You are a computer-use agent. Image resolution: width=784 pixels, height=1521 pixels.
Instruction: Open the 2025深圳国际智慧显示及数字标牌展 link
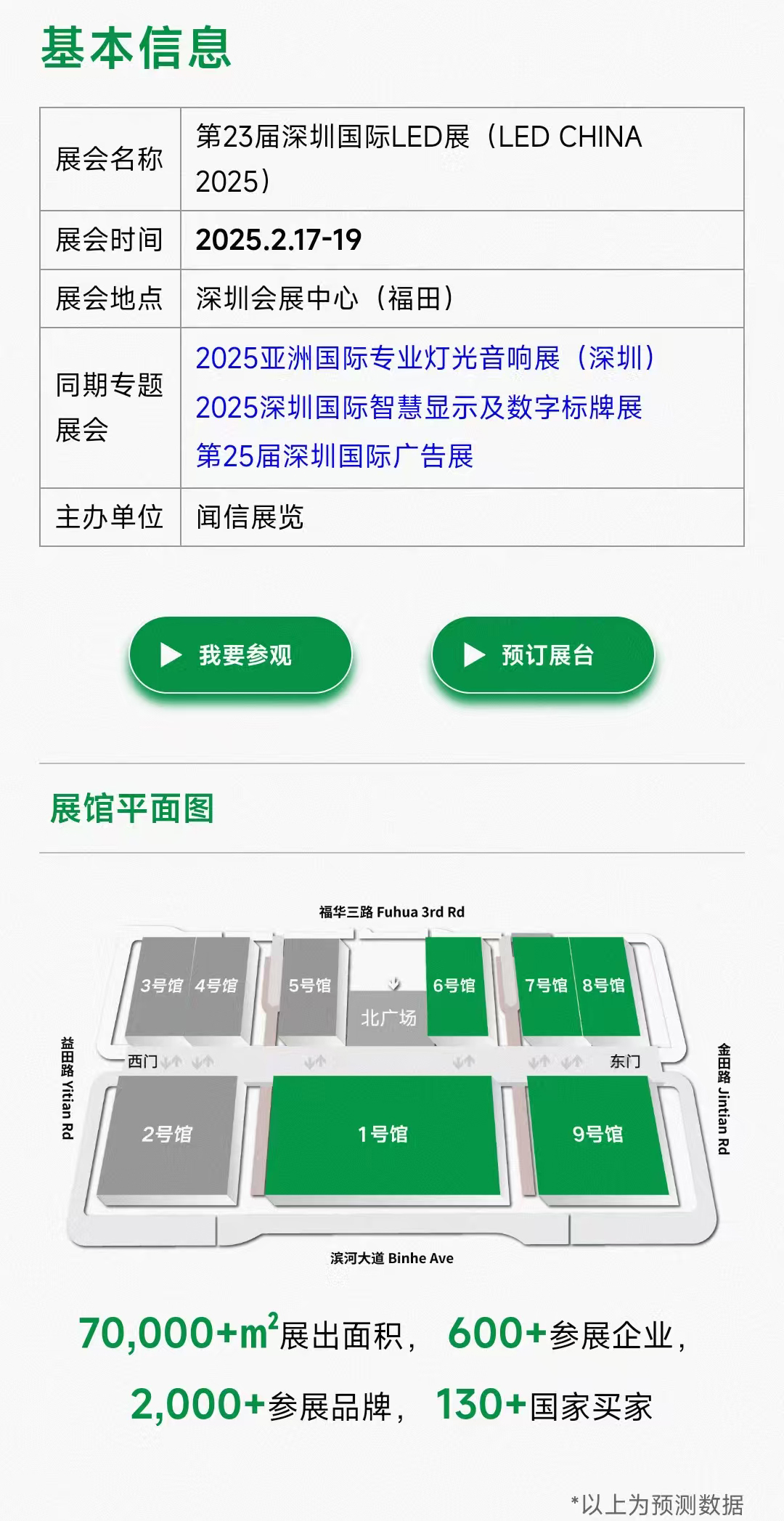tap(419, 407)
